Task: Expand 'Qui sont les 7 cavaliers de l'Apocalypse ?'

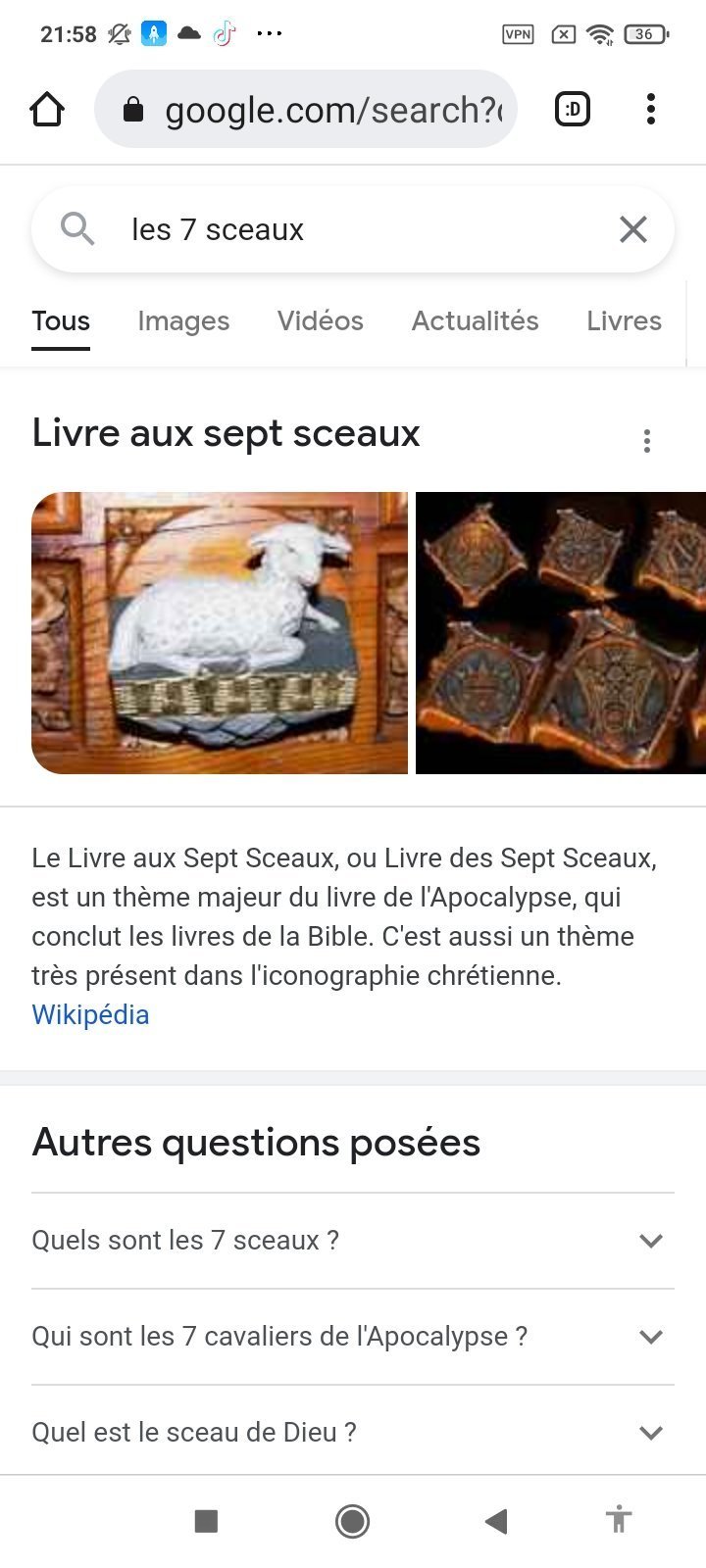Action: tap(353, 1337)
